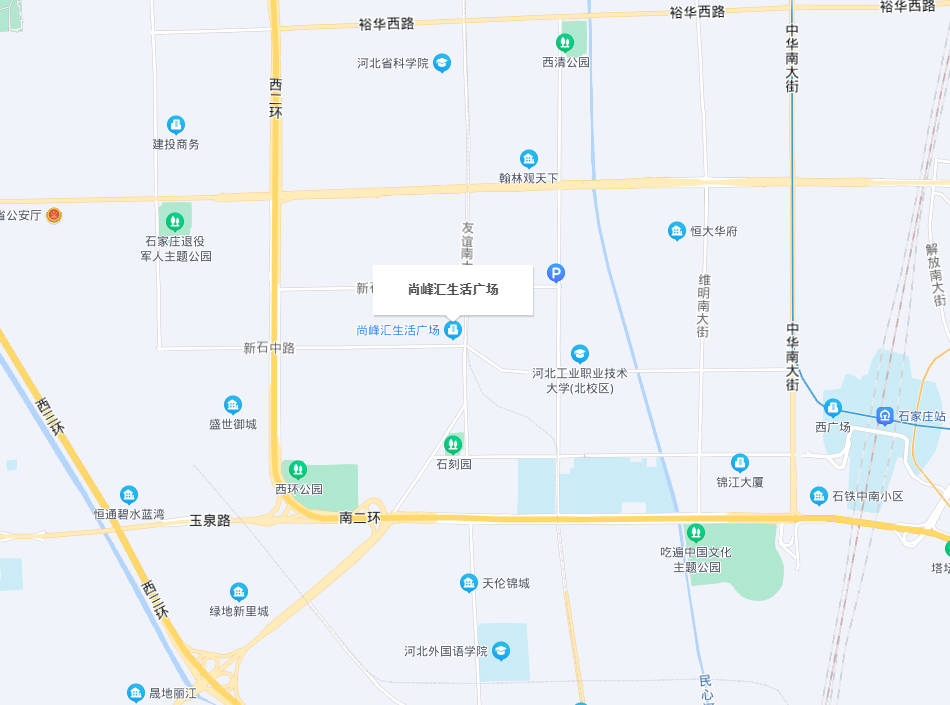Open the 河北省科学院 marker
The width and height of the screenshot is (950, 705).
(x=442, y=63)
